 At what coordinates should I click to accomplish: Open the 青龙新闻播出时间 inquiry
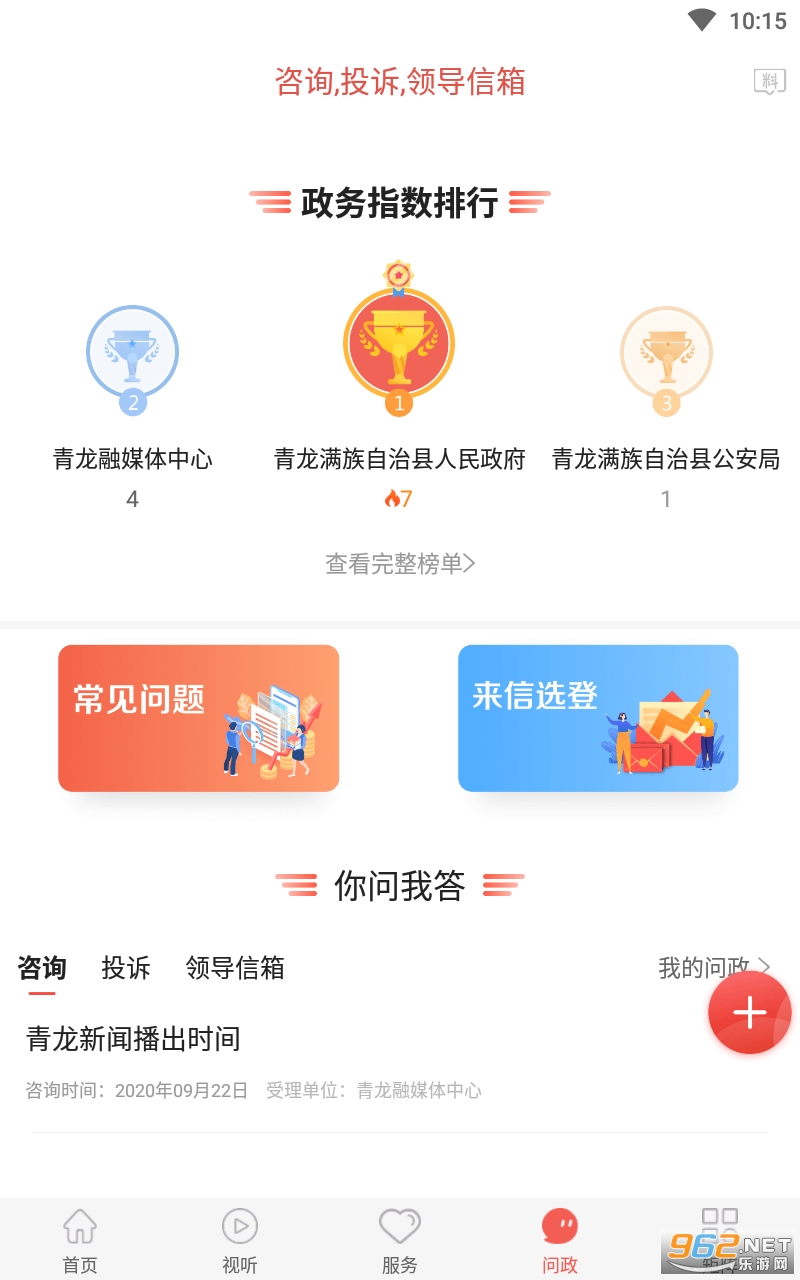coord(134,1039)
